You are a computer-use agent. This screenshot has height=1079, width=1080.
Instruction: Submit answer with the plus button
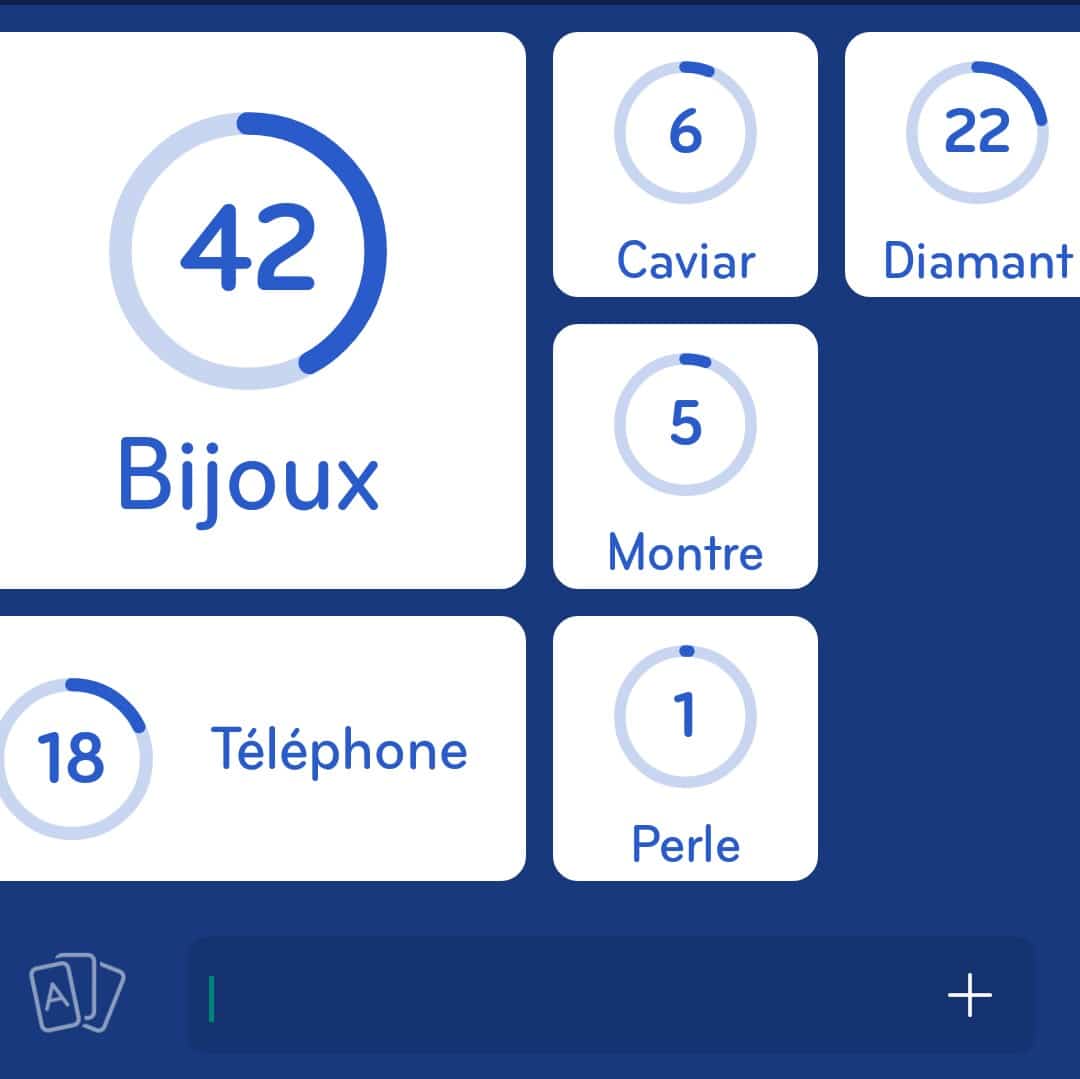tap(969, 995)
